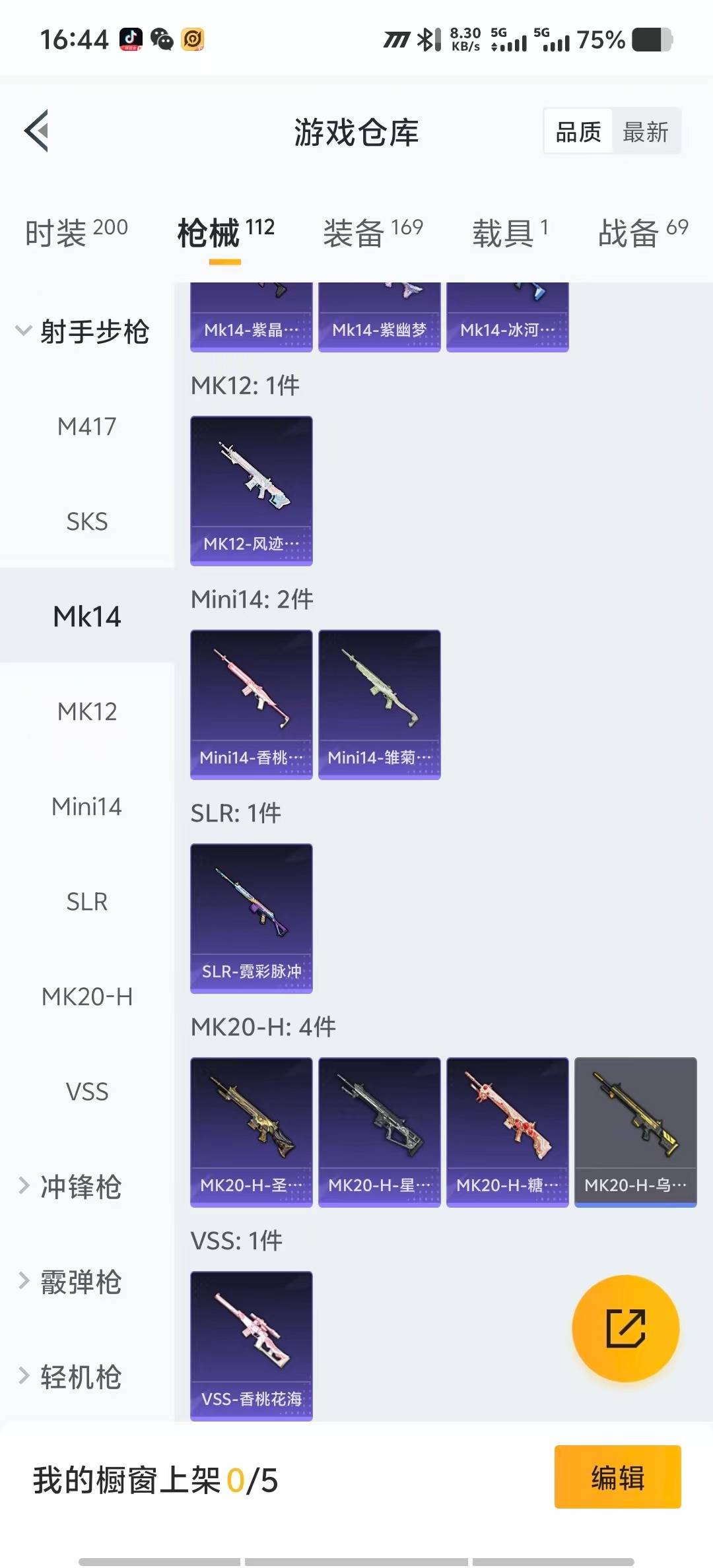Open the 战备 tab
This screenshot has height=1568, width=713.
click(642, 232)
